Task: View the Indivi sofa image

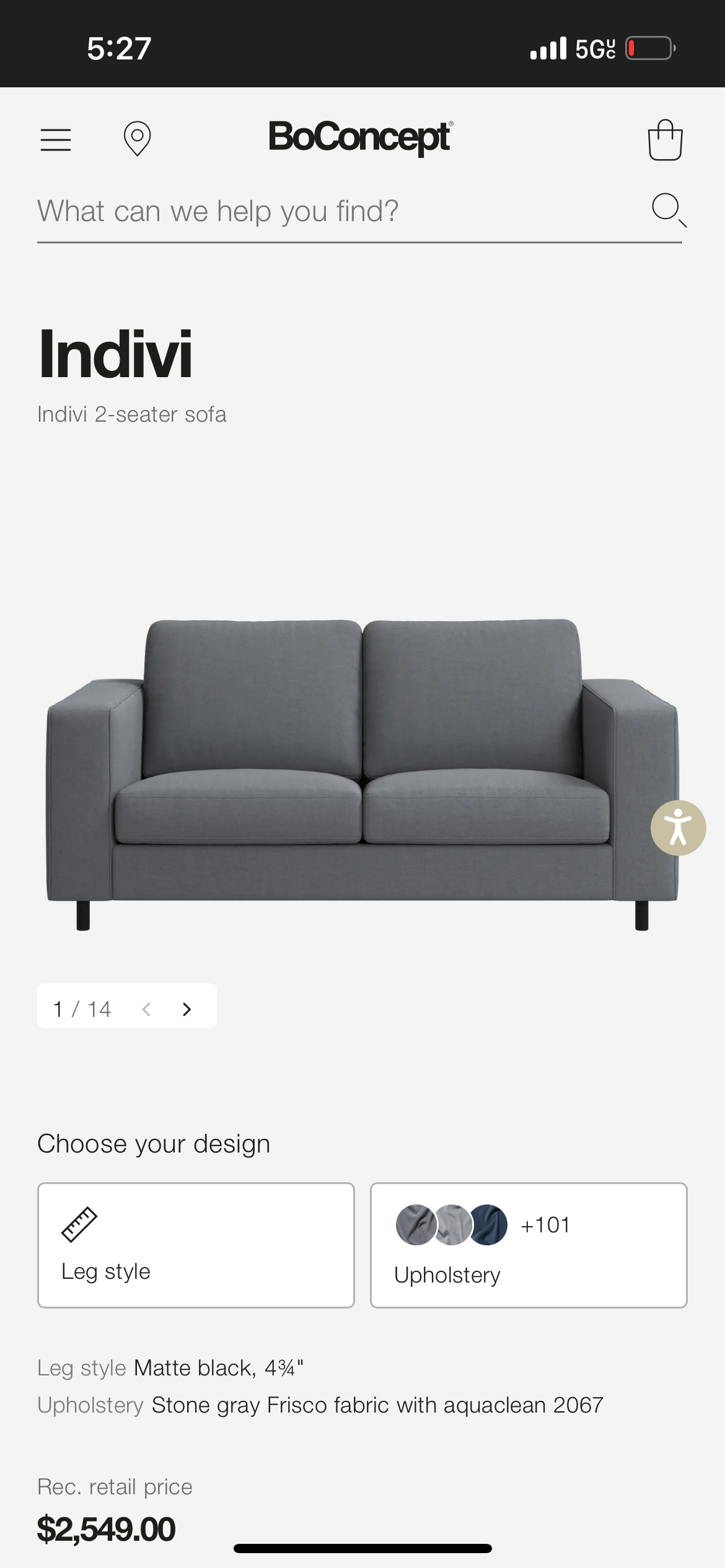Action: [x=362, y=774]
